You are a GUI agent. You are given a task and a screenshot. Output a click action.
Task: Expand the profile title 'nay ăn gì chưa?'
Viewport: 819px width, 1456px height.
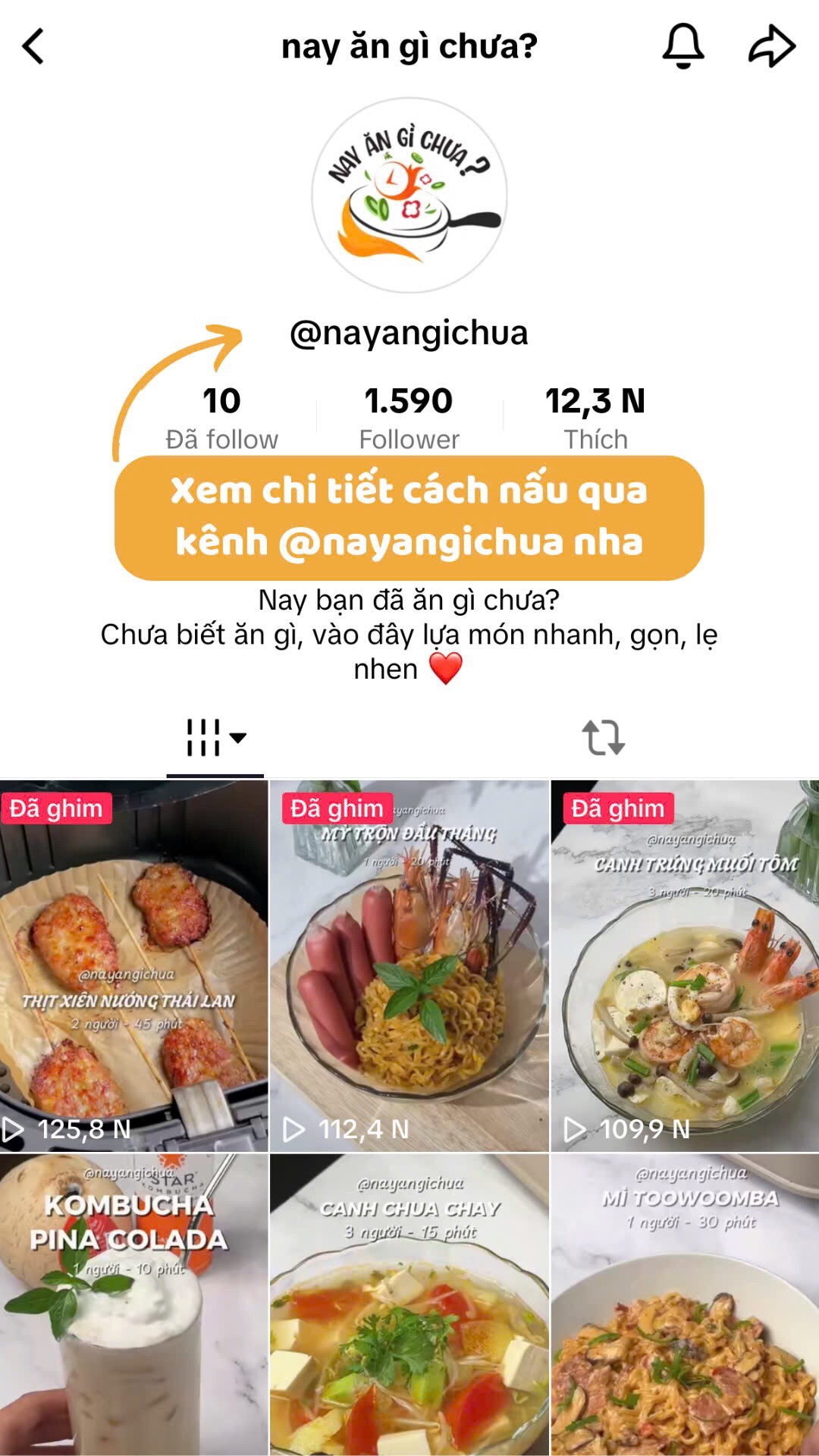[409, 45]
